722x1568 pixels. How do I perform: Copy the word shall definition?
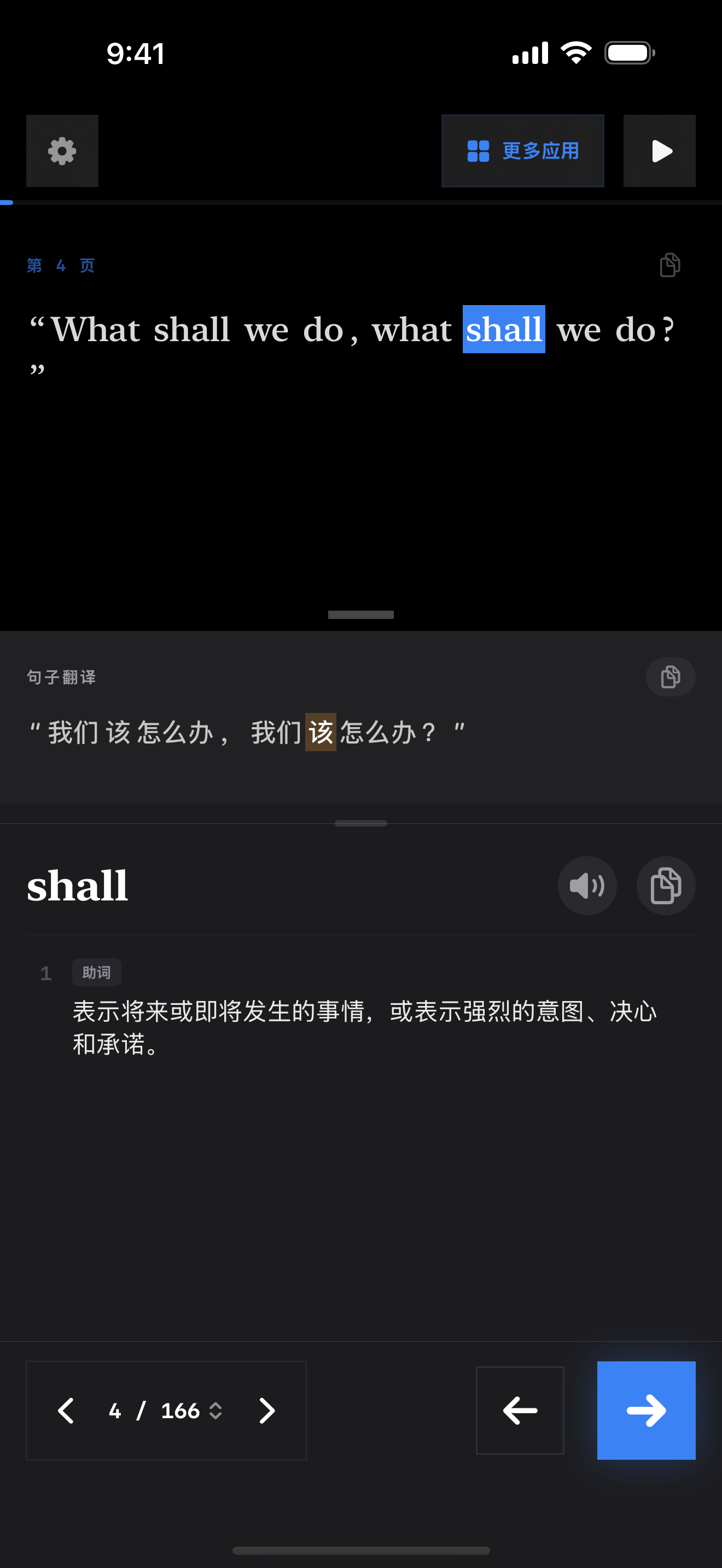click(665, 886)
